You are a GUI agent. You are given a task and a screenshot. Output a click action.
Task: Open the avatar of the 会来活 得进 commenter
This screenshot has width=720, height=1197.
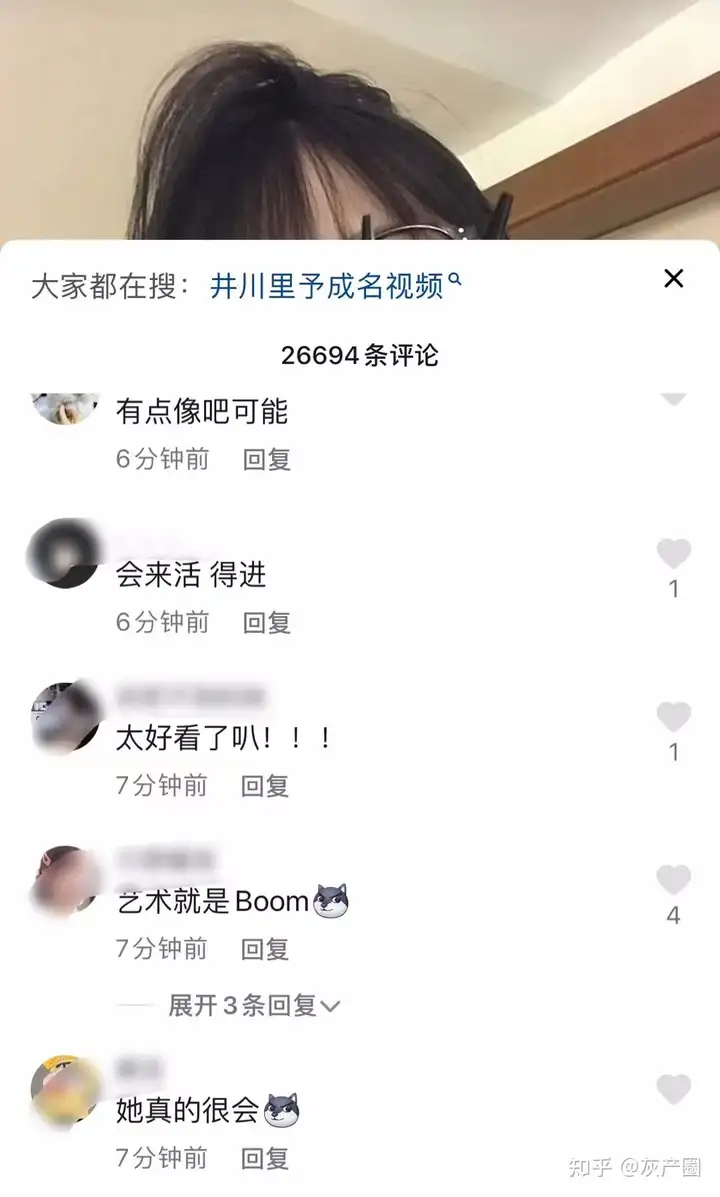point(64,554)
